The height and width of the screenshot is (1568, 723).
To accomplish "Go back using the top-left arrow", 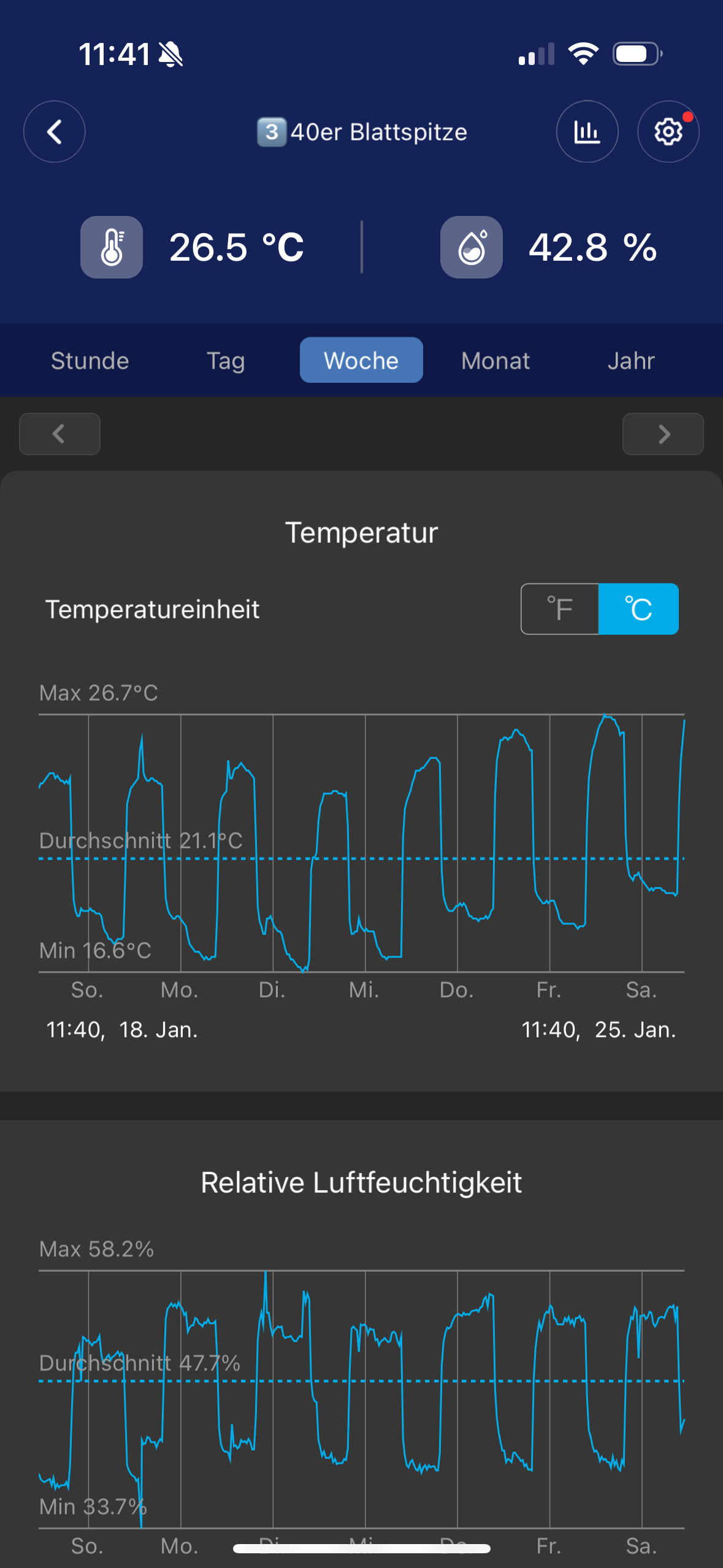I will pyautogui.click(x=55, y=131).
